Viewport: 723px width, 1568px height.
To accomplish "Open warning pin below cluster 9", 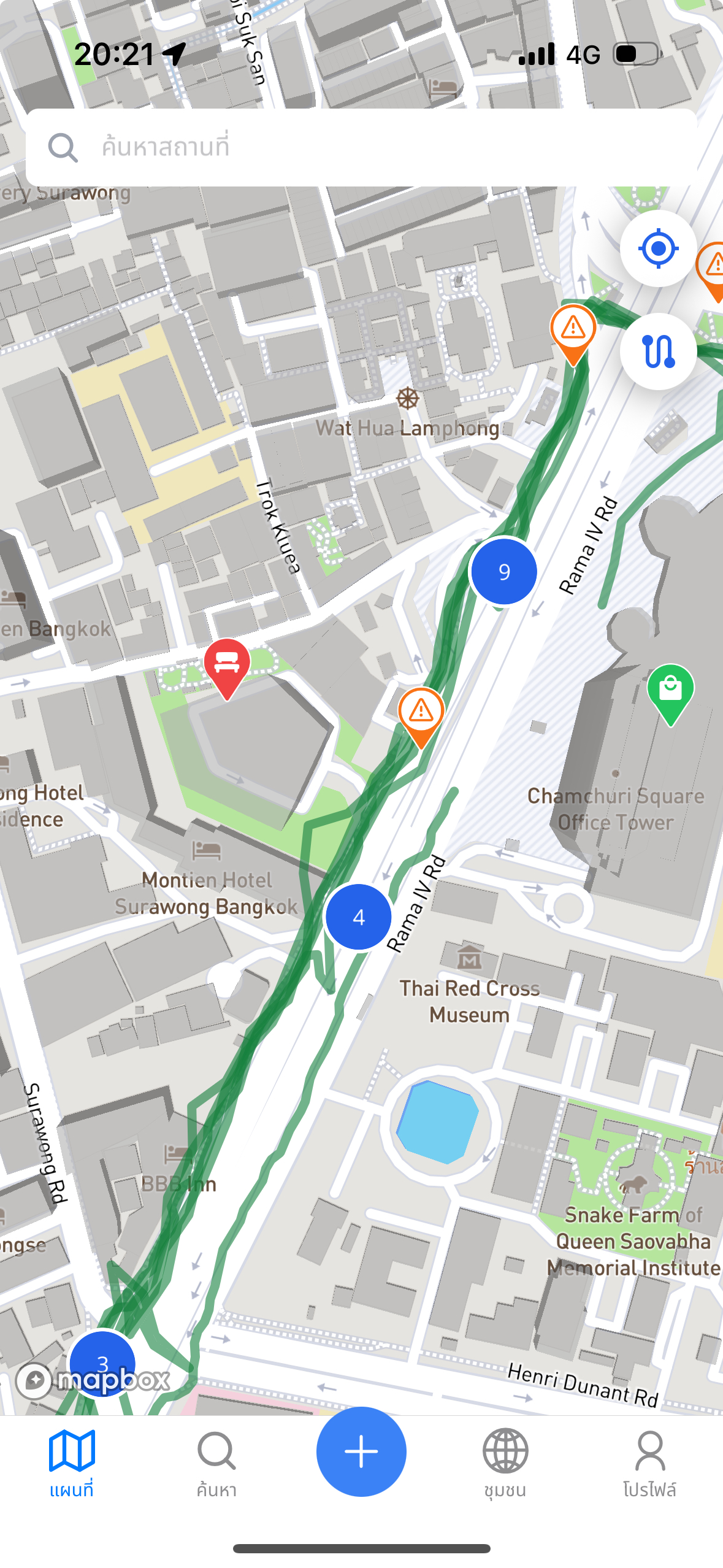I will [421, 713].
